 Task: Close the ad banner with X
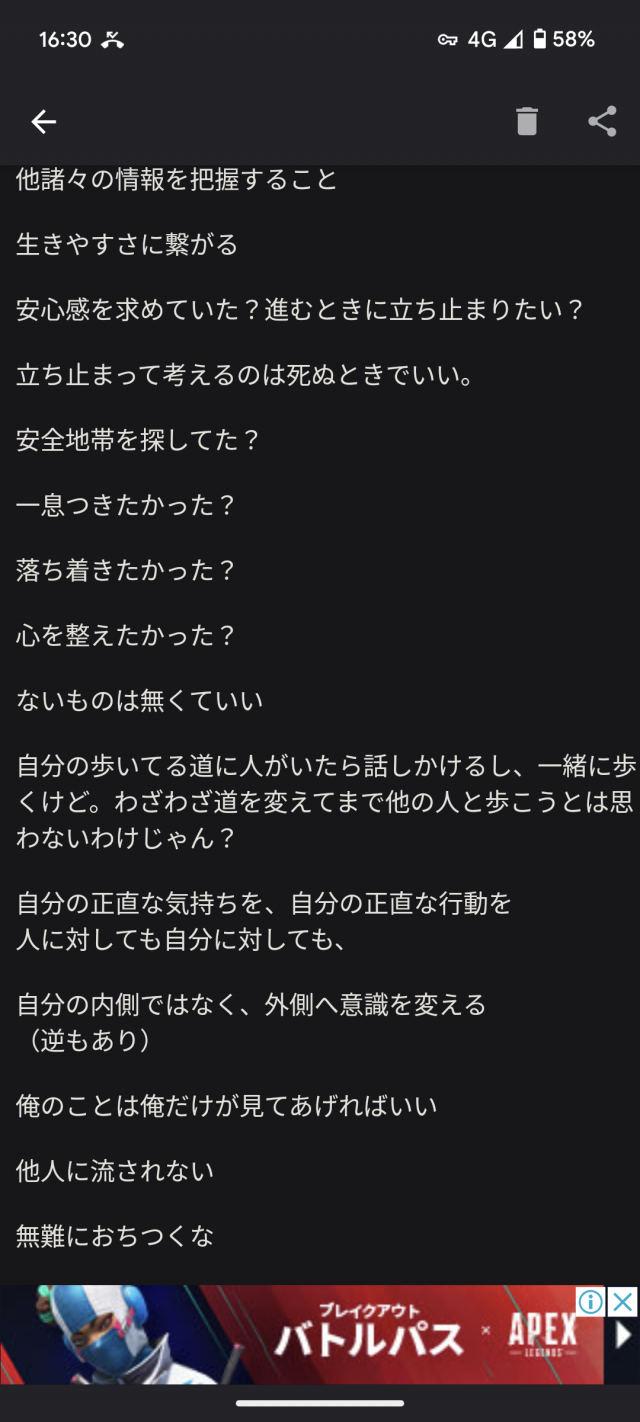pos(623,1301)
